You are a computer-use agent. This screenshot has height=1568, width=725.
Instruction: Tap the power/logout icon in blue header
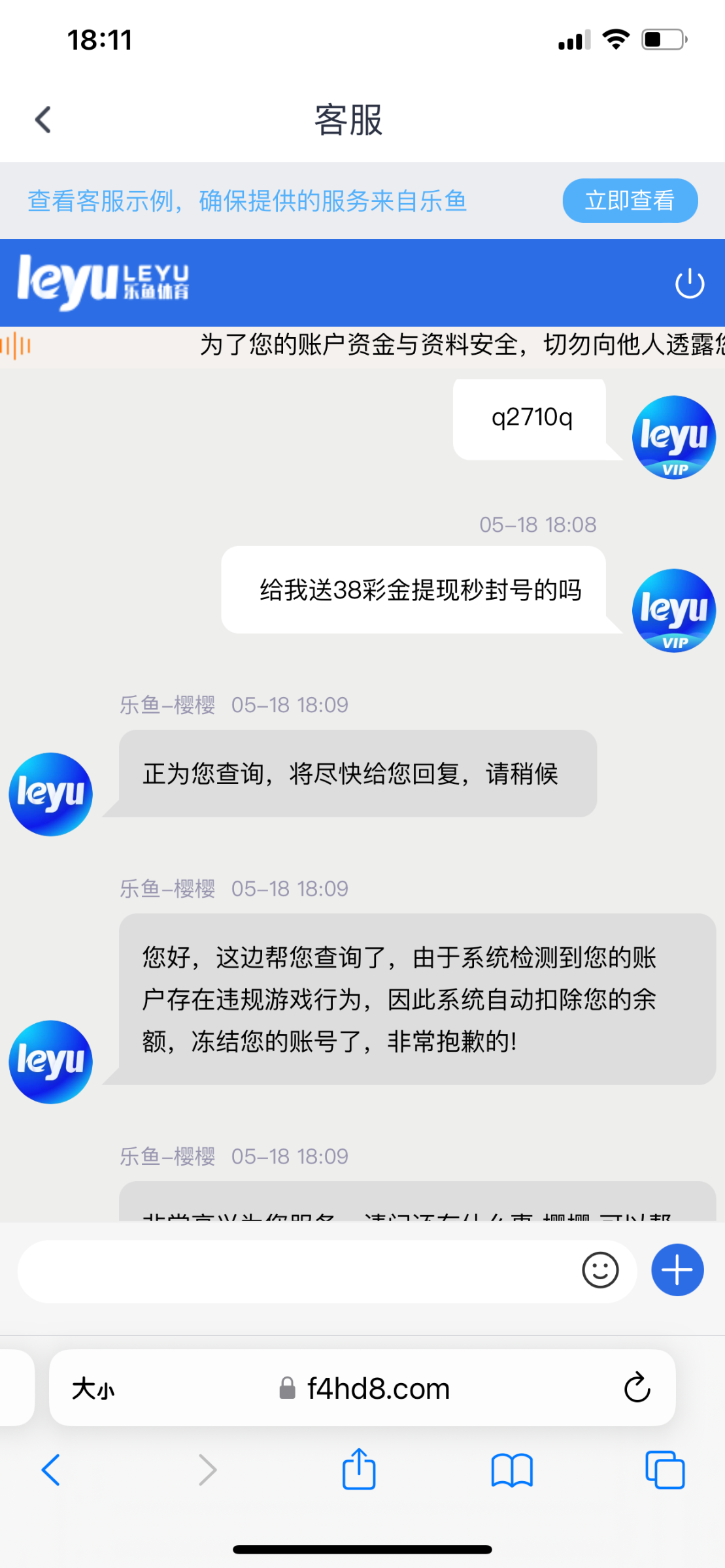690,282
